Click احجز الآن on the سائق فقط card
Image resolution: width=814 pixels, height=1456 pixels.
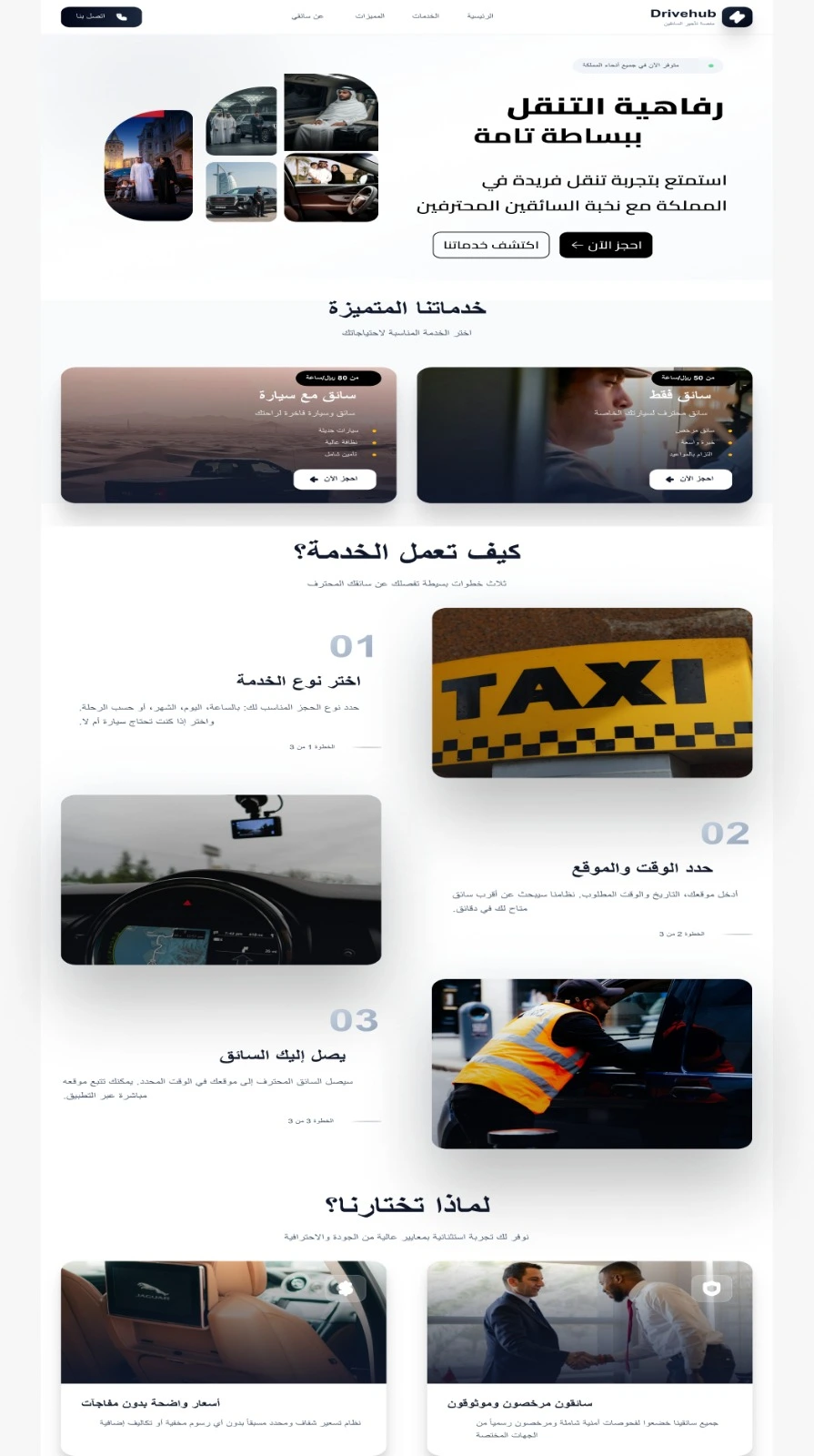pos(691,480)
